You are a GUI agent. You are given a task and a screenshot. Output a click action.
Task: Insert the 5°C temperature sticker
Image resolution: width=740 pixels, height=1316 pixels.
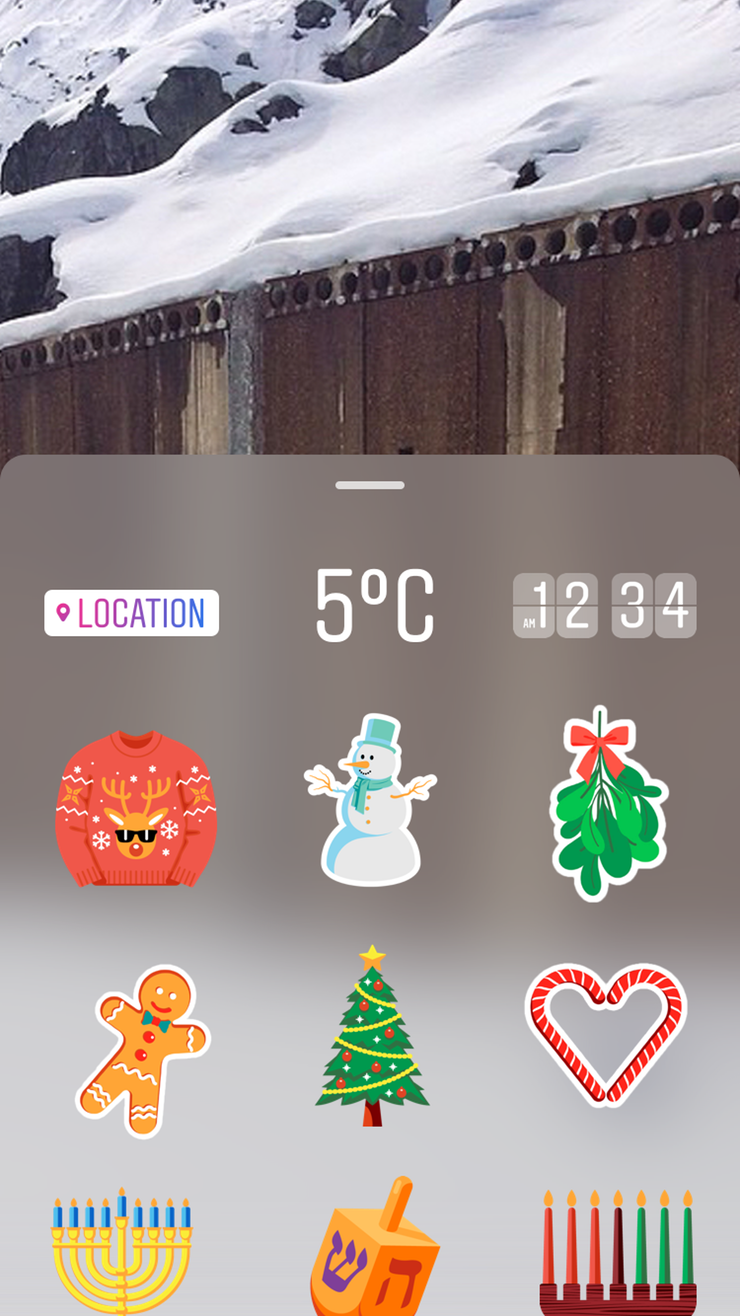[x=374, y=606]
